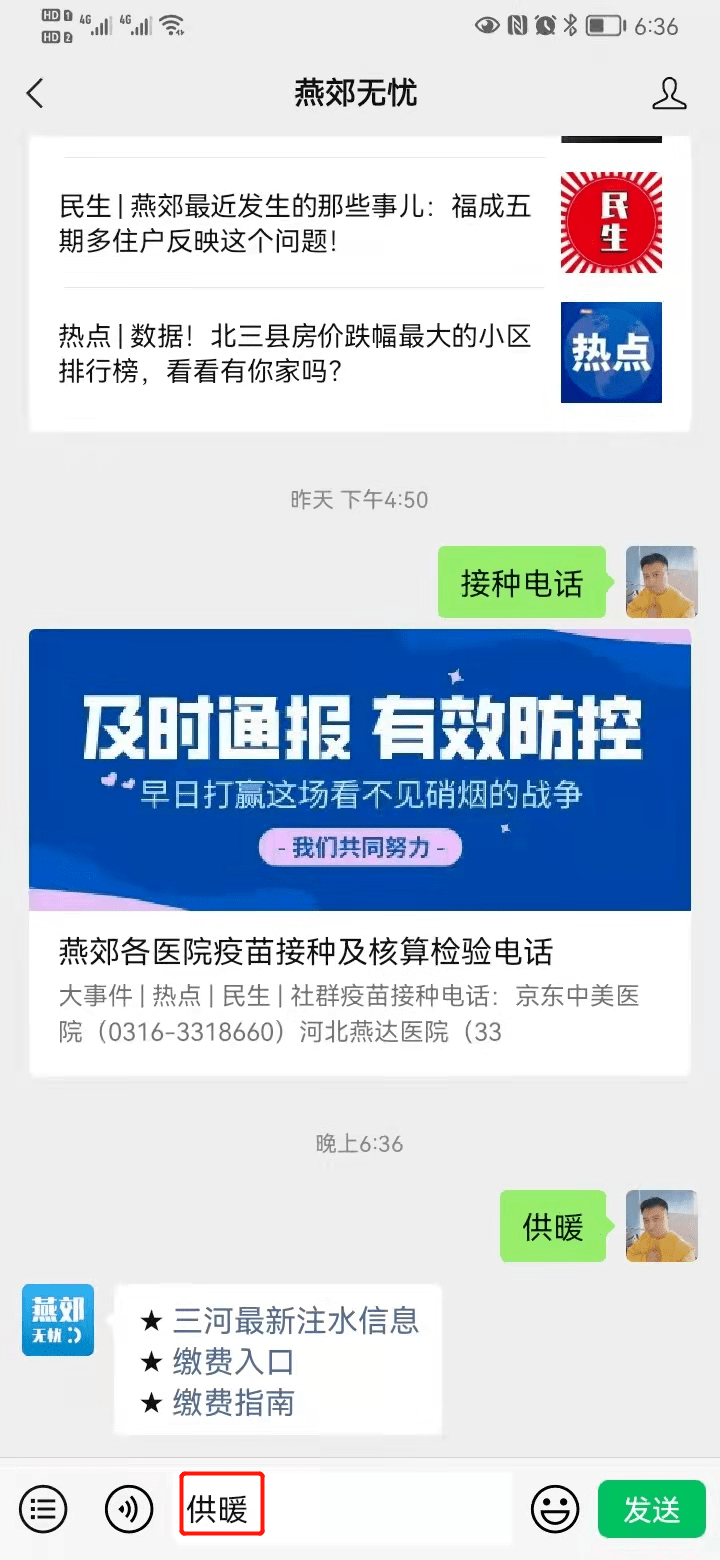Open the 燕郊无忧 account profile
Screen dimensions: 720x1560
coord(668,94)
